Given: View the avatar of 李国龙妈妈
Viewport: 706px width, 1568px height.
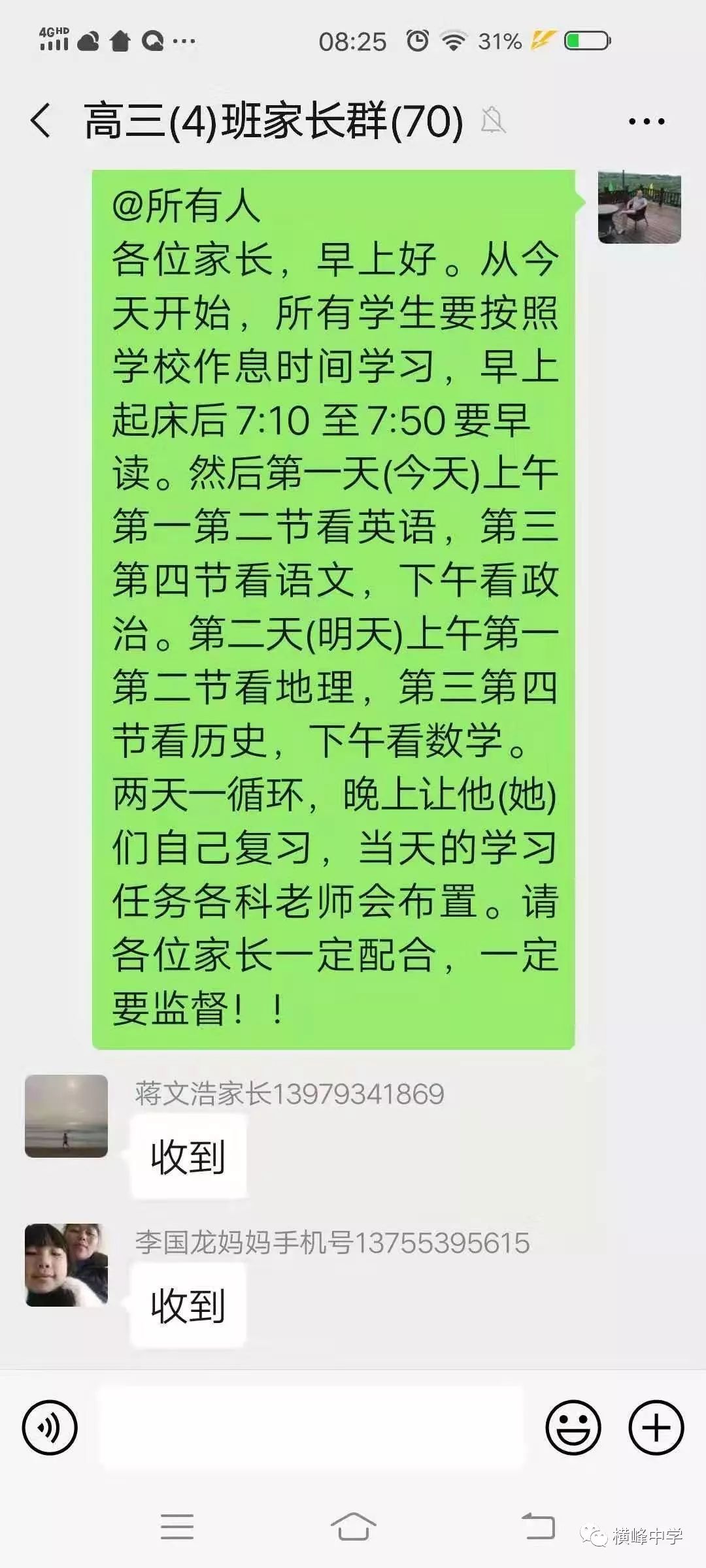Looking at the screenshot, I should pyautogui.click(x=66, y=1265).
